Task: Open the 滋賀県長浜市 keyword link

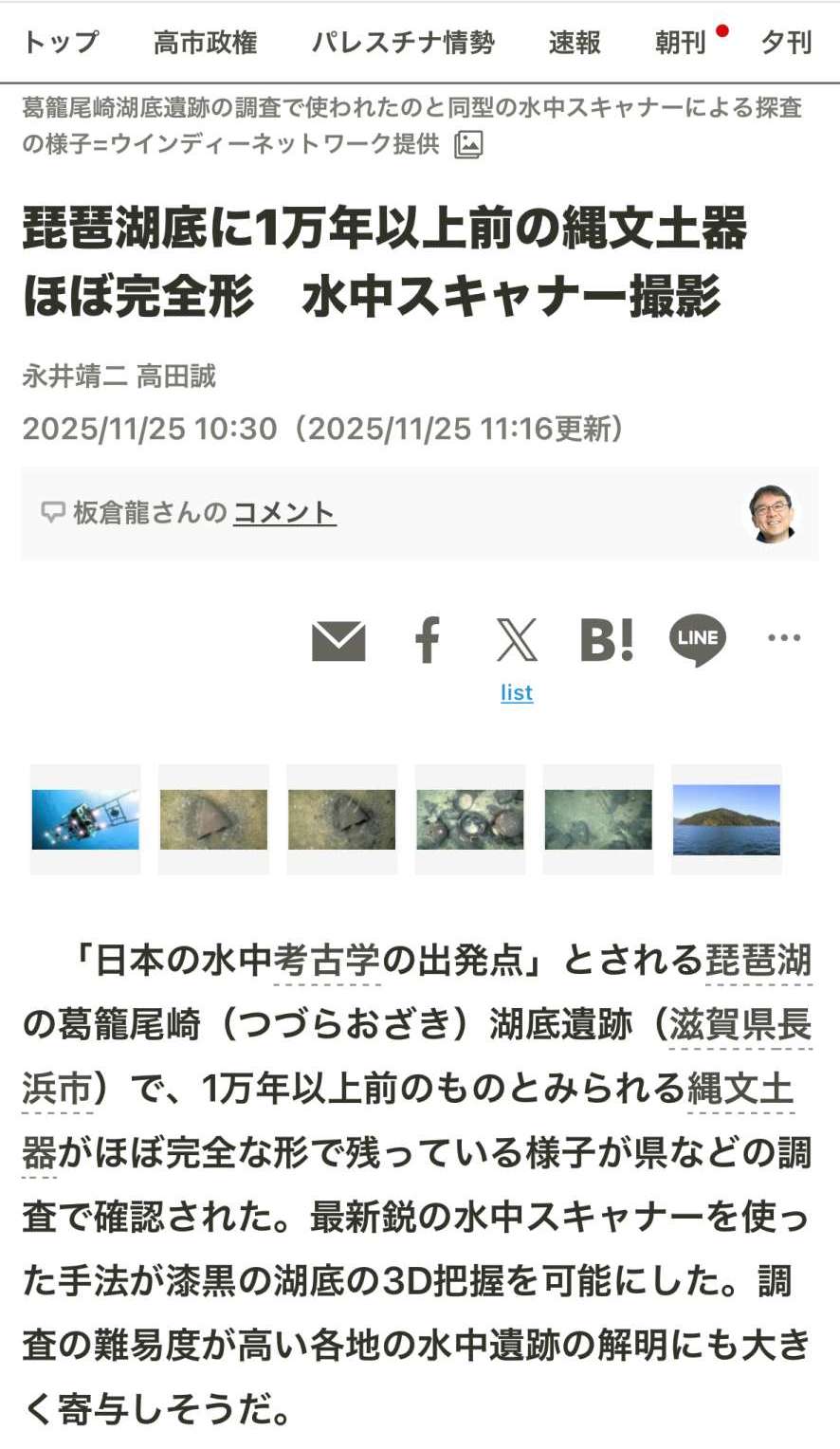Action: point(740,1025)
